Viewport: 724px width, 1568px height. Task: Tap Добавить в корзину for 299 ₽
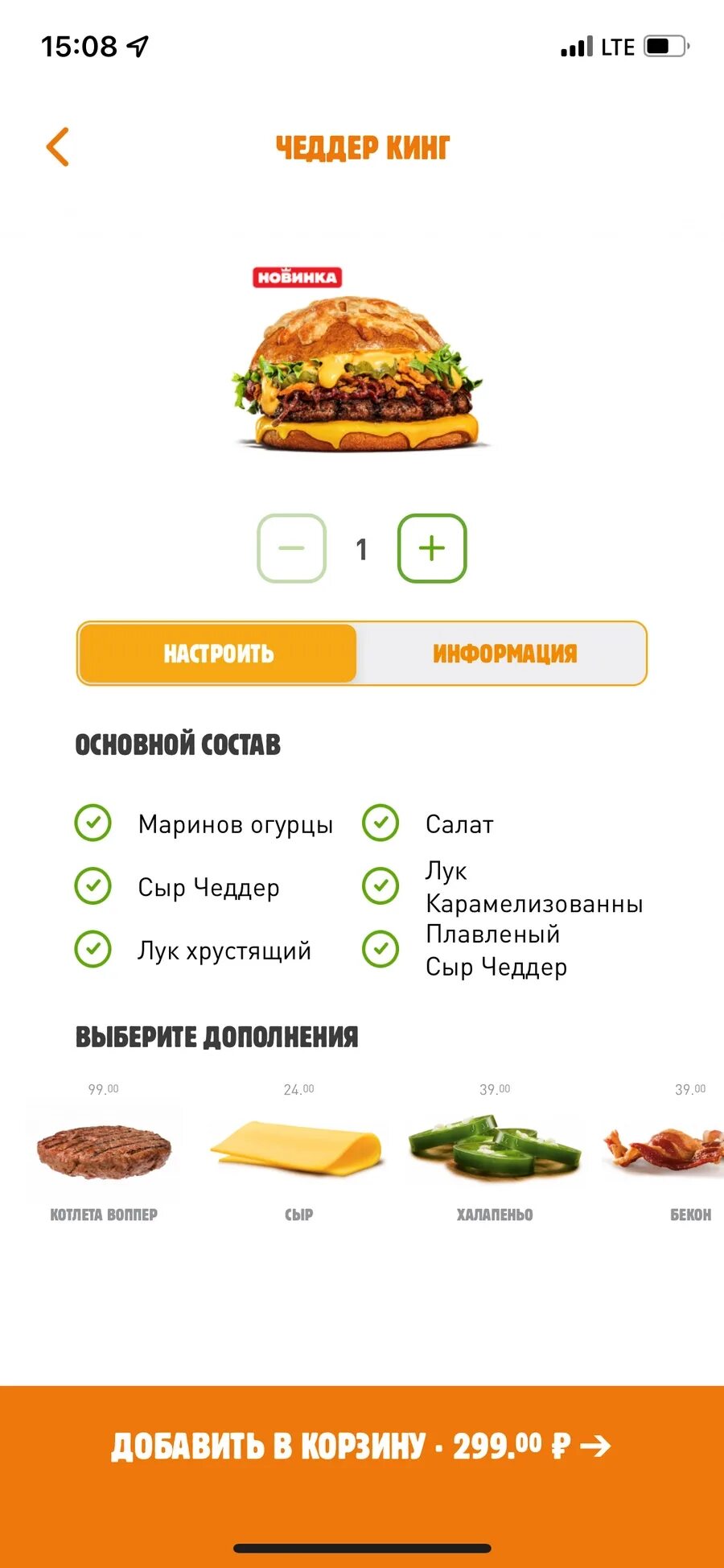point(362,1446)
